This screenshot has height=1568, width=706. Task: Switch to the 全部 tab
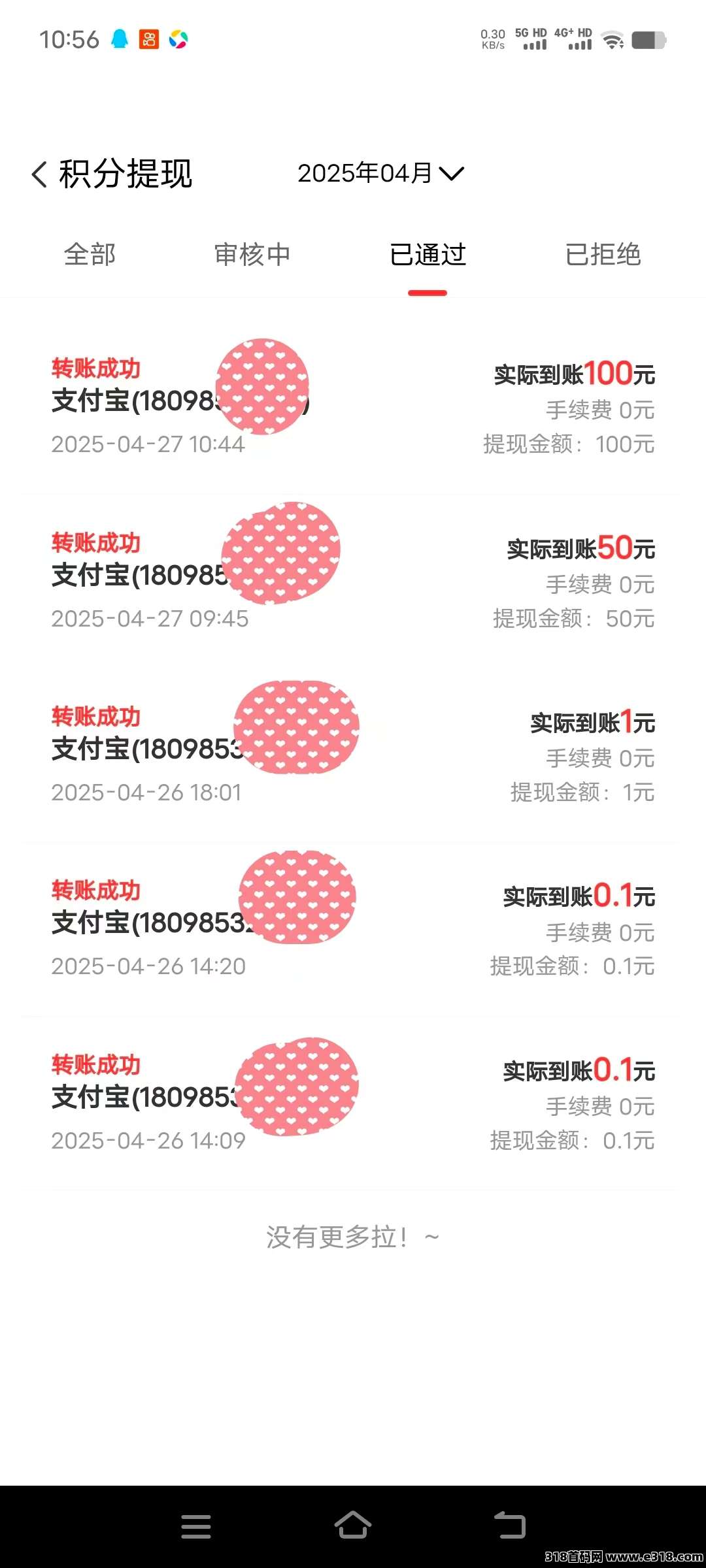pyautogui.click(x=90, y=254)
